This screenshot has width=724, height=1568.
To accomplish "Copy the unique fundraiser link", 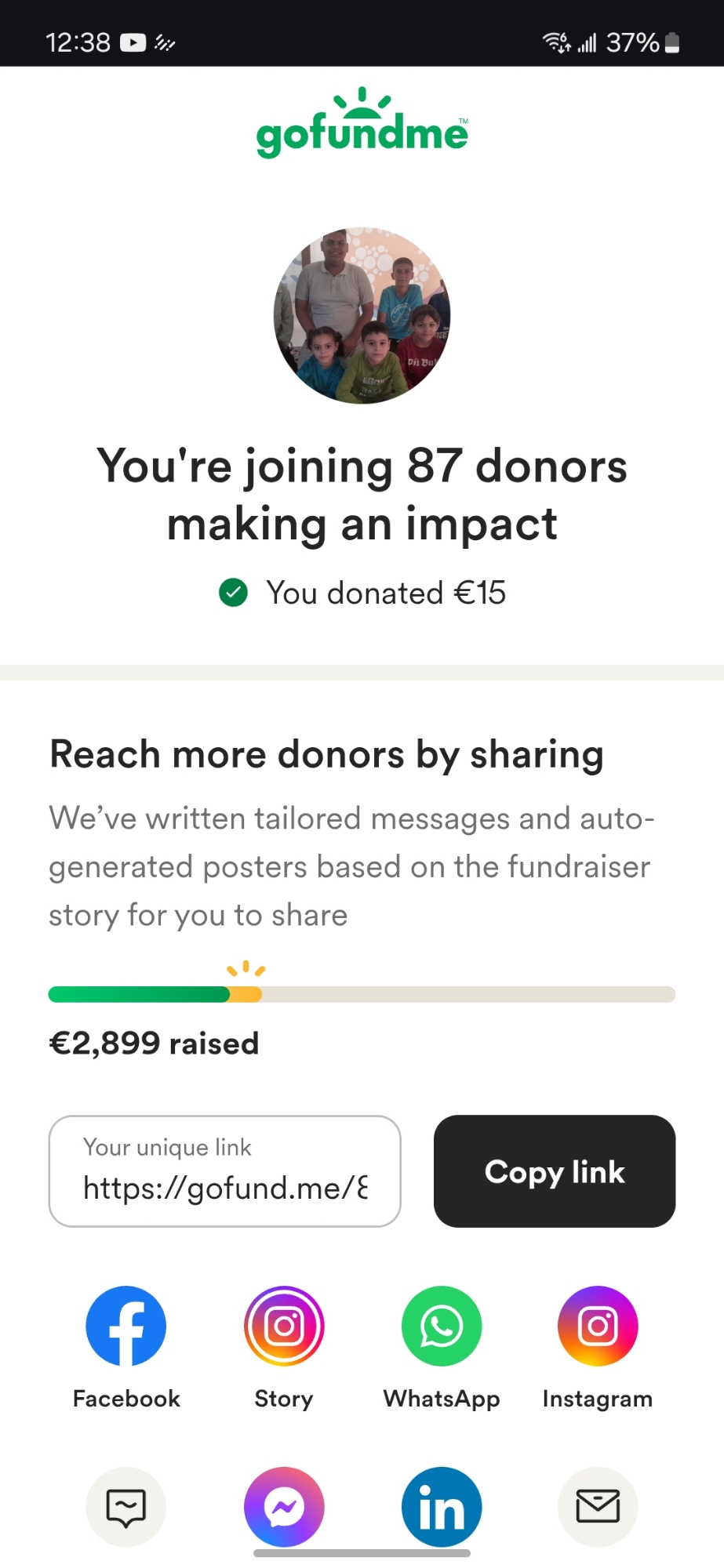I will (x=554, y=1171).
